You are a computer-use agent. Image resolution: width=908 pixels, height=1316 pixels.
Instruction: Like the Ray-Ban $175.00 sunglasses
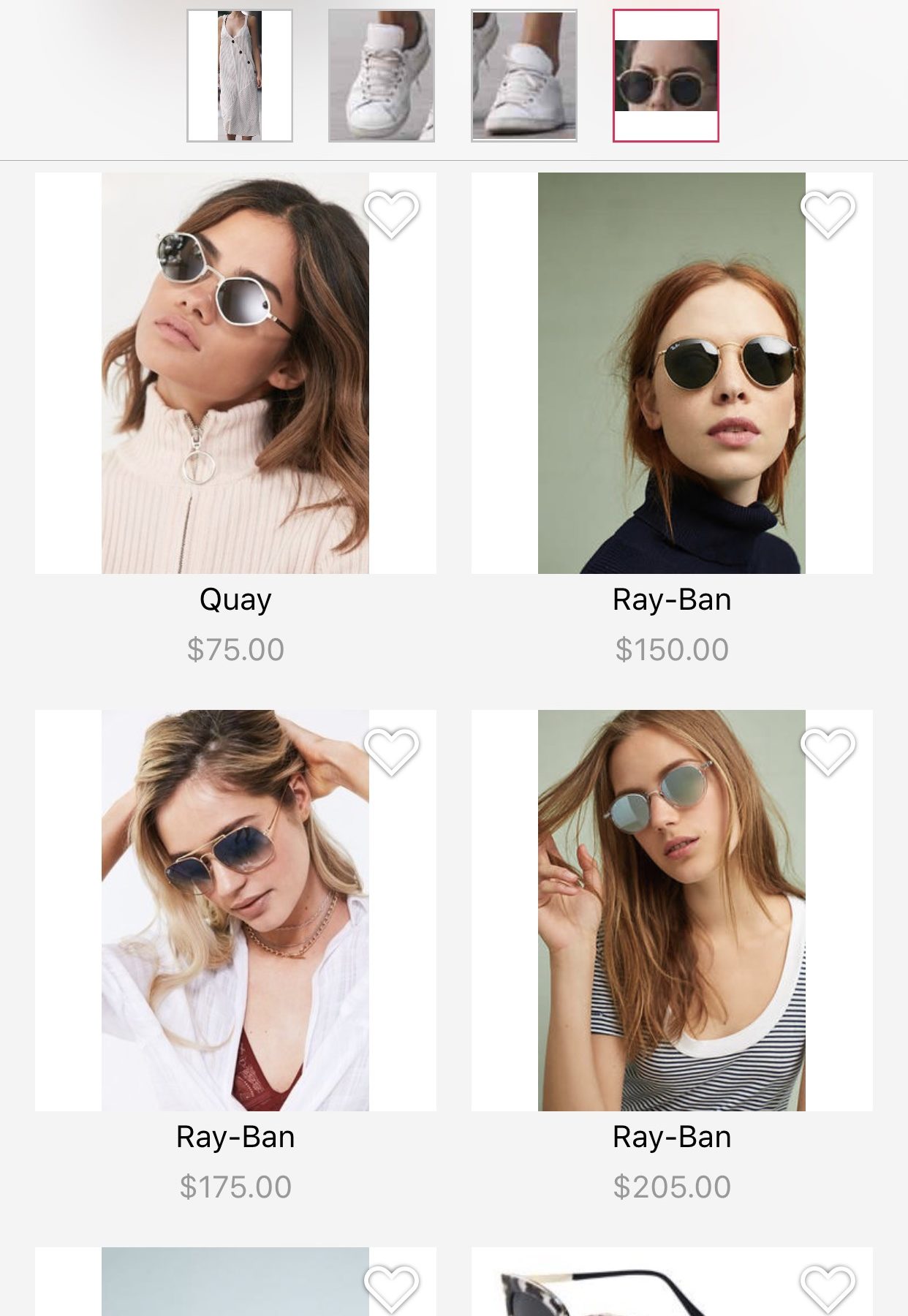coord(392,751)
